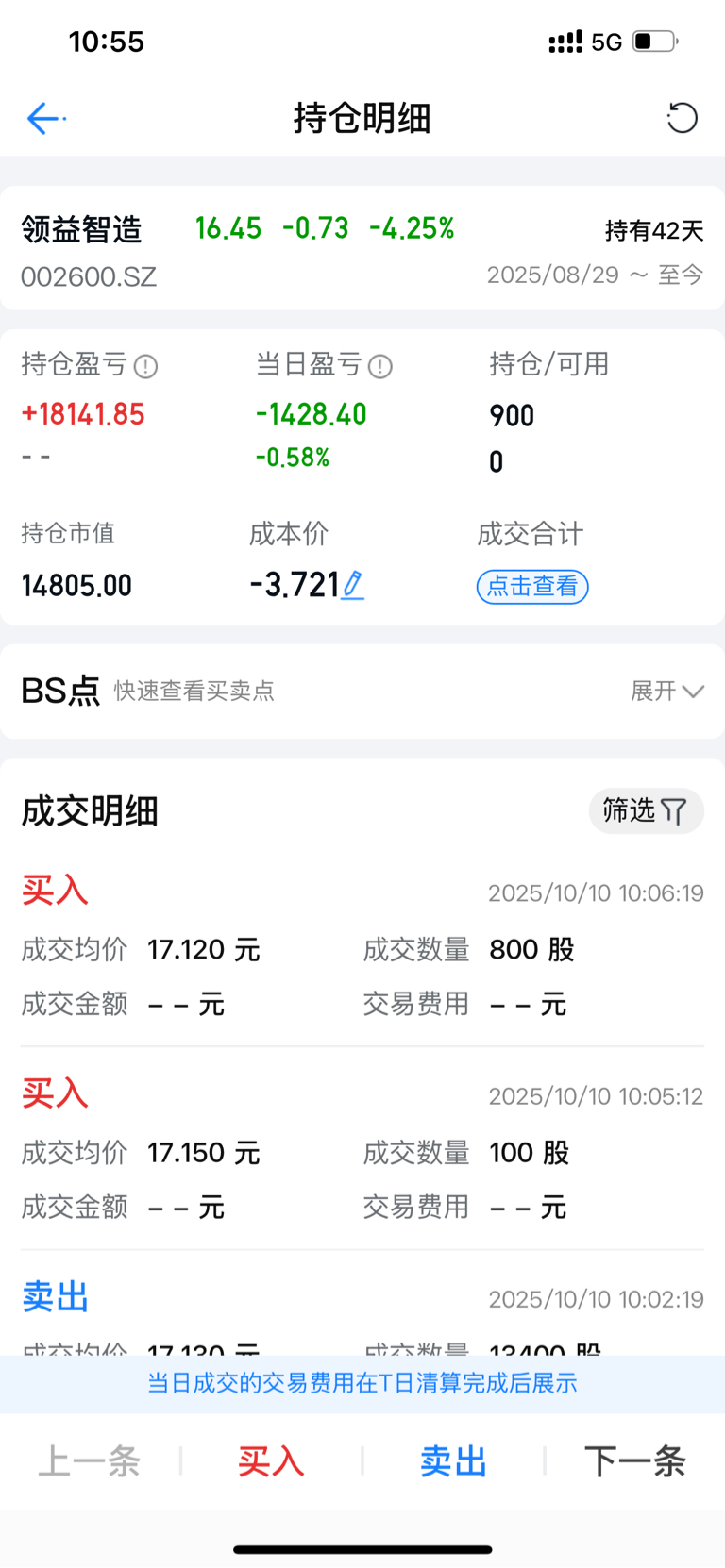Open the 筛选 filter for trade details
Viewport: 725px width, 1568px height.
pos(646,810)
